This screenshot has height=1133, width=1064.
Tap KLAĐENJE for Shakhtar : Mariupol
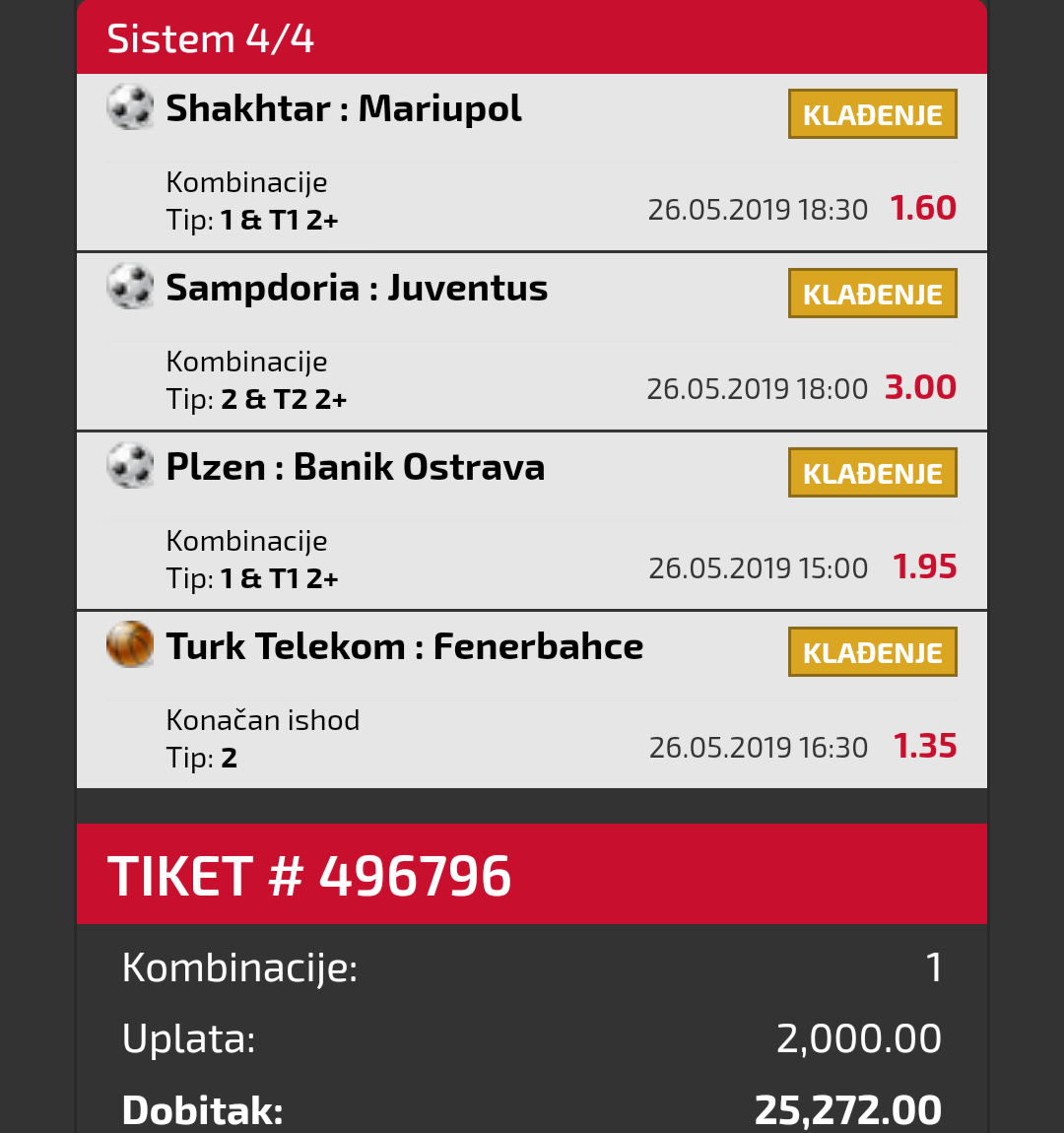click(x=872, y=114)
